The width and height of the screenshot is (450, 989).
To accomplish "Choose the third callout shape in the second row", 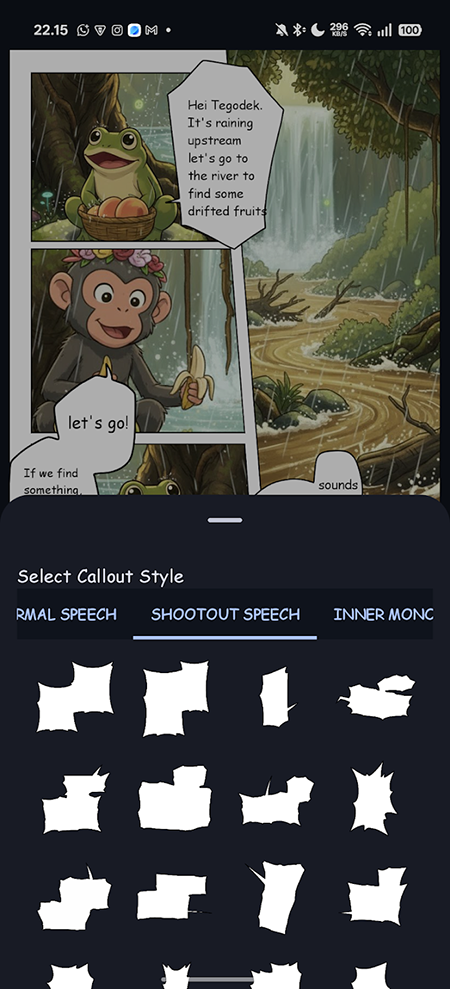I will [276, 800].
